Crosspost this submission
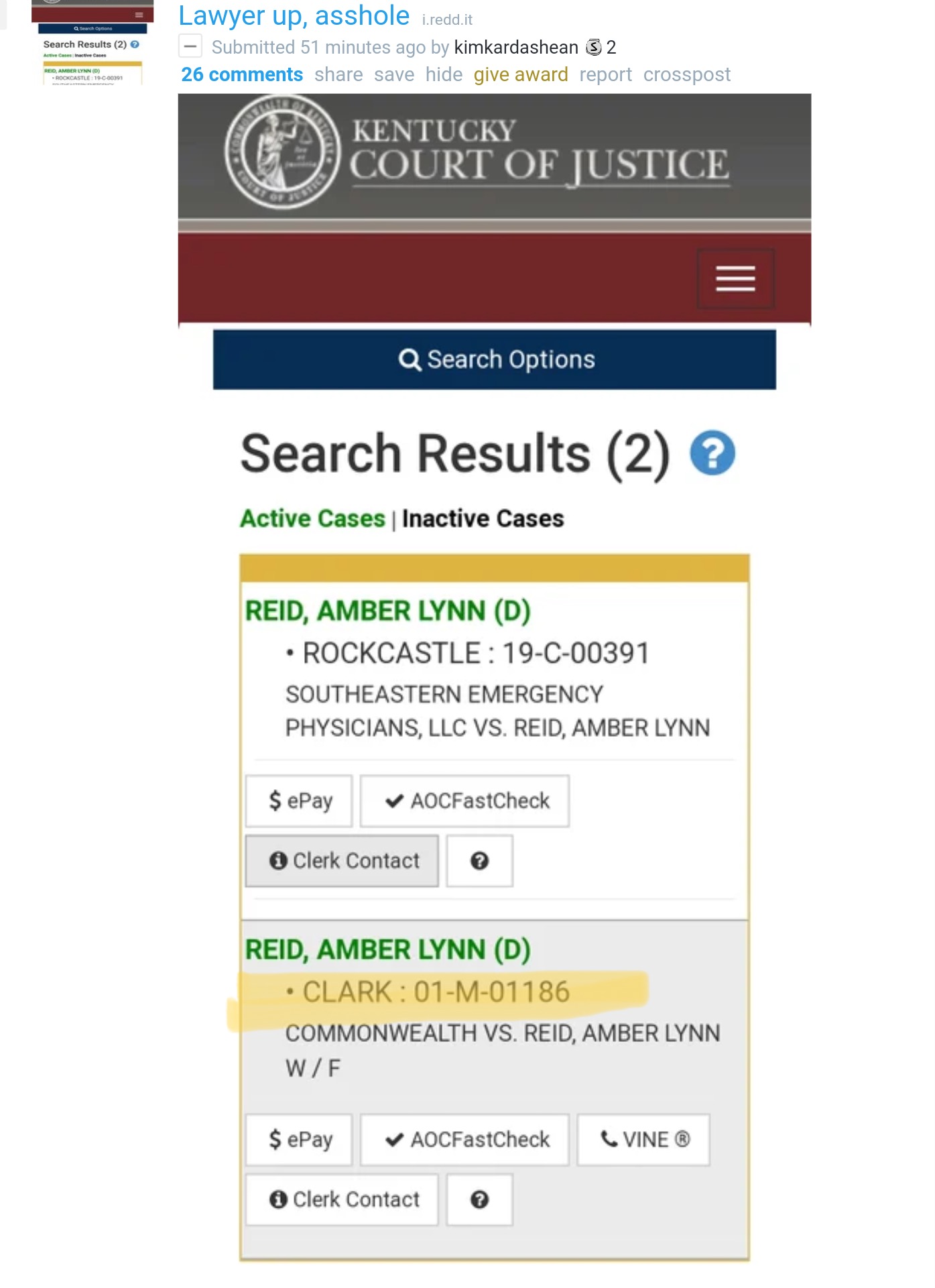 [686, 74]
